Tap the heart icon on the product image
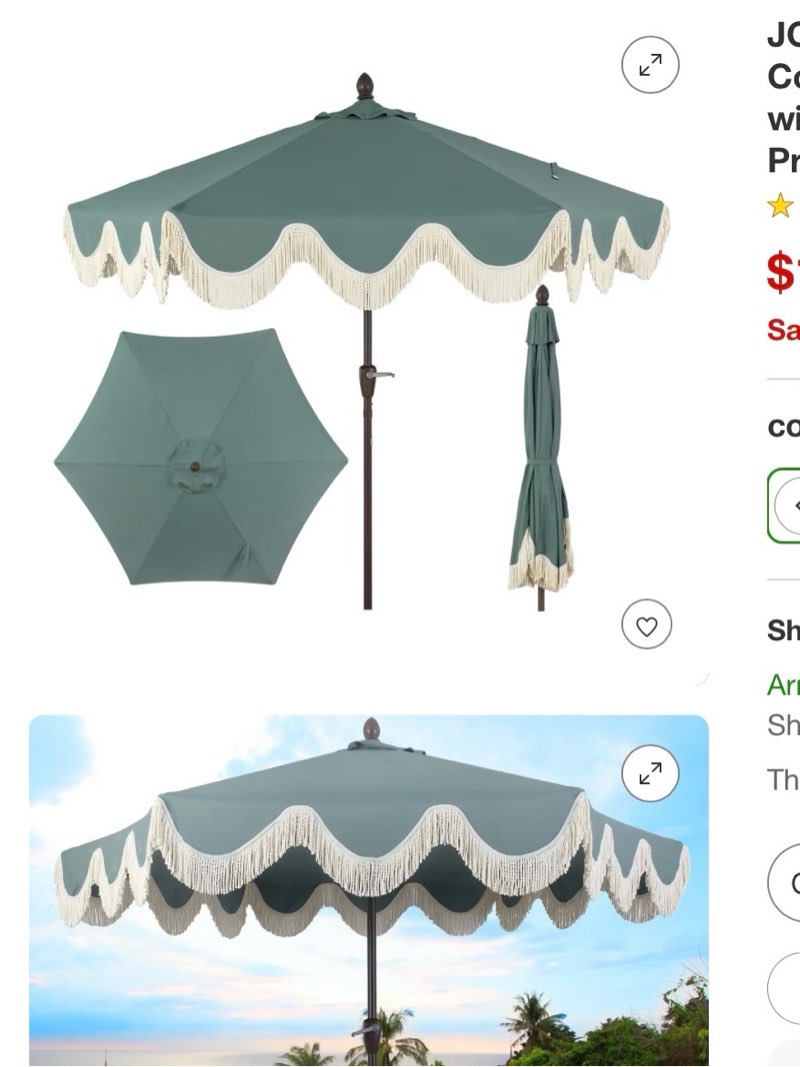 (x=648, y=623)
